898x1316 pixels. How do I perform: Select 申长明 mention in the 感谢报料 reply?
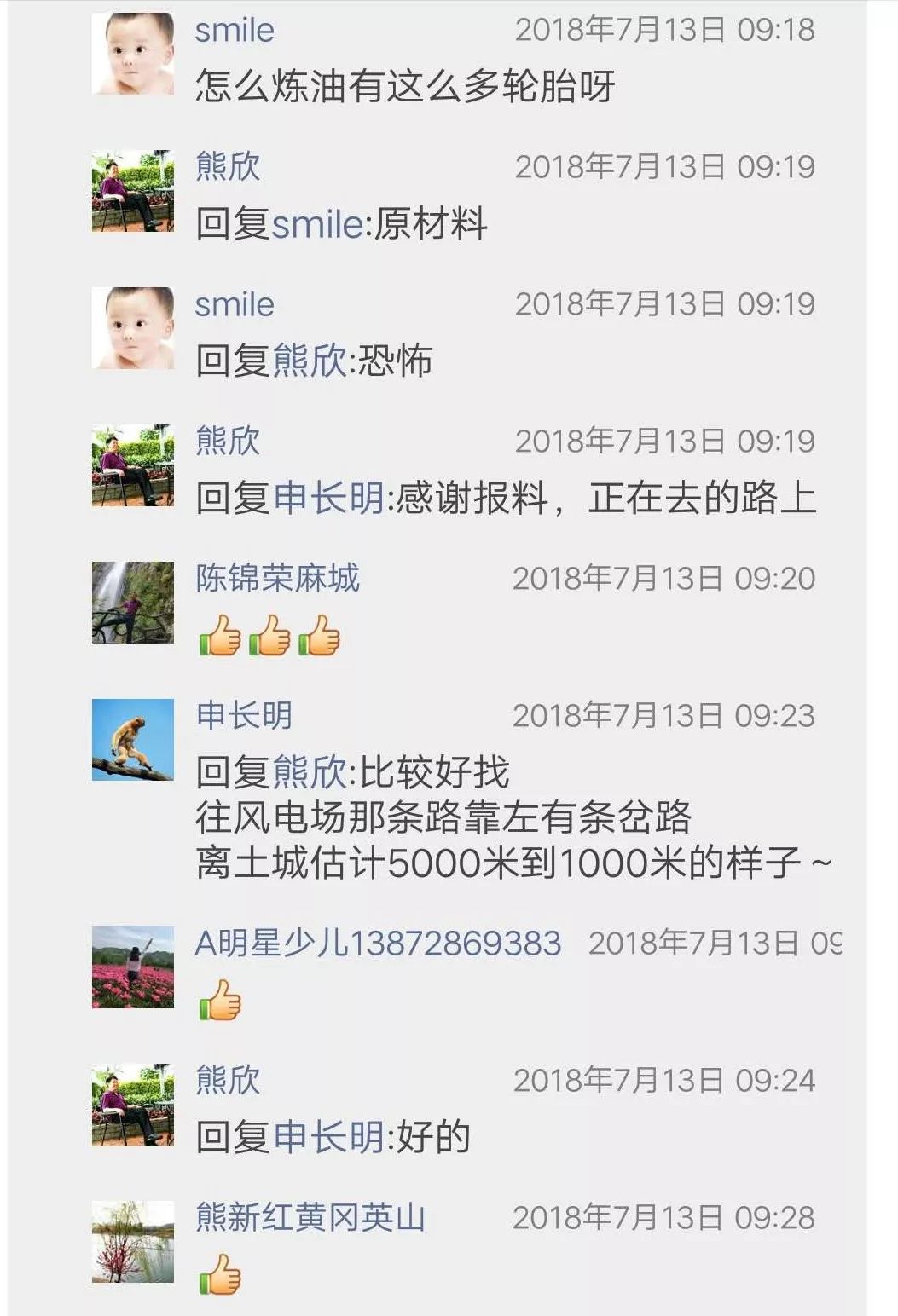[x=328, y=498]
